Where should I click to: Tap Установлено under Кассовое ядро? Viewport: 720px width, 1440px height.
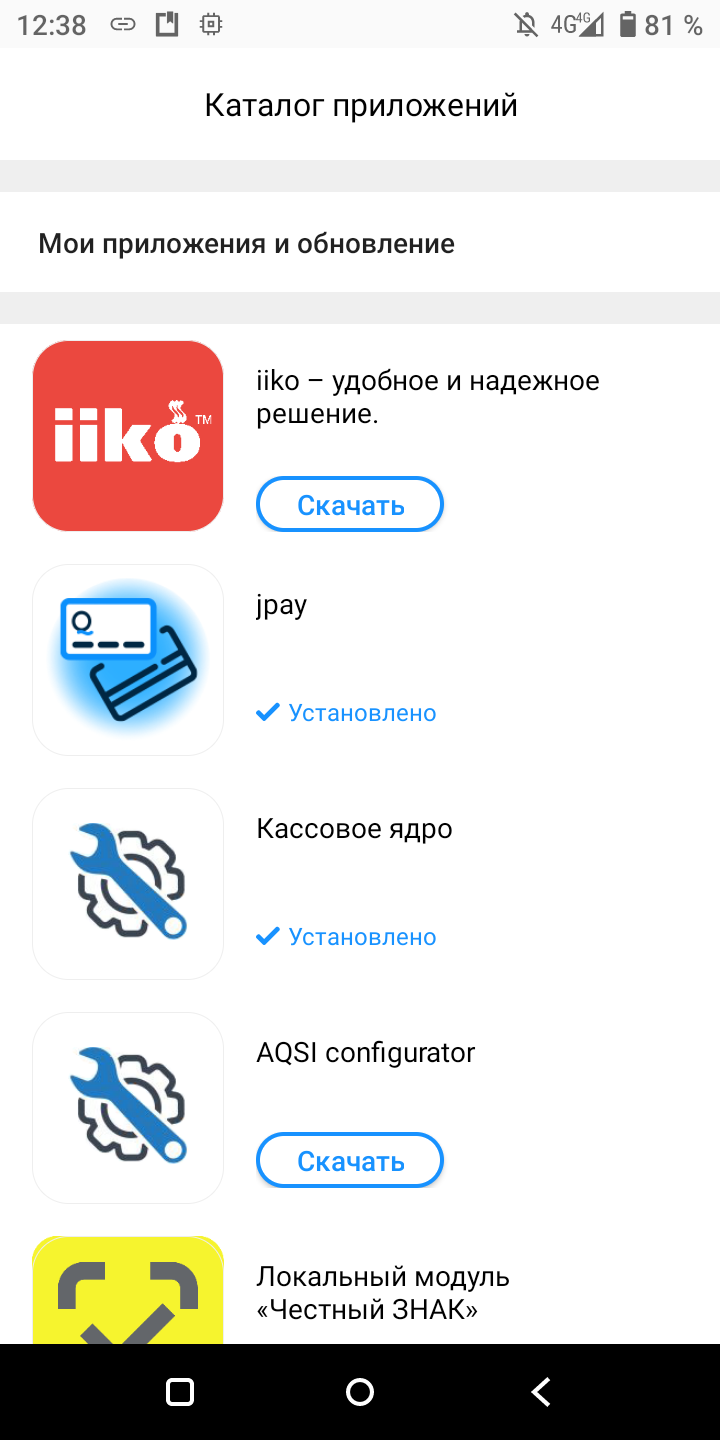click(346, 936)
